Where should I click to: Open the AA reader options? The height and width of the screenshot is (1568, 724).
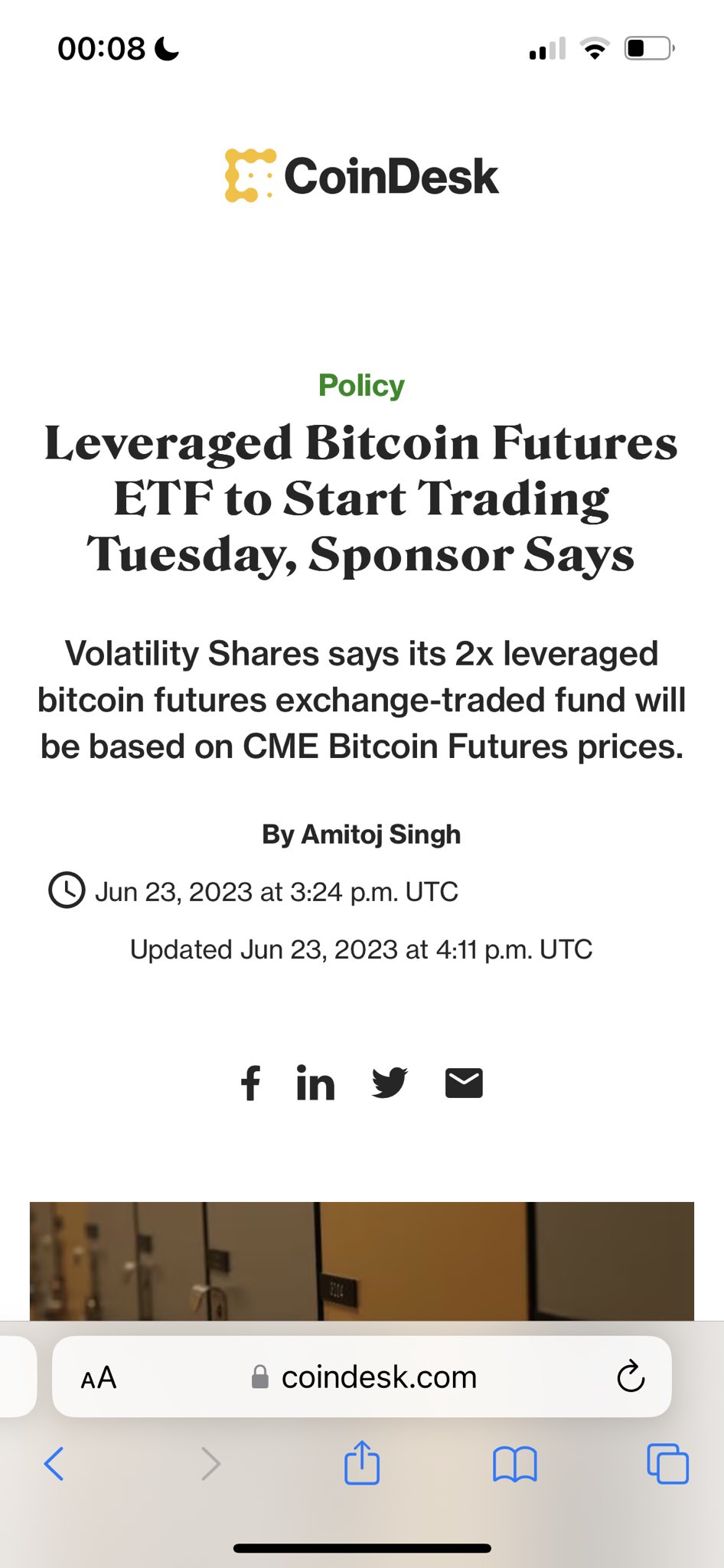click(x=99, y=1378)
